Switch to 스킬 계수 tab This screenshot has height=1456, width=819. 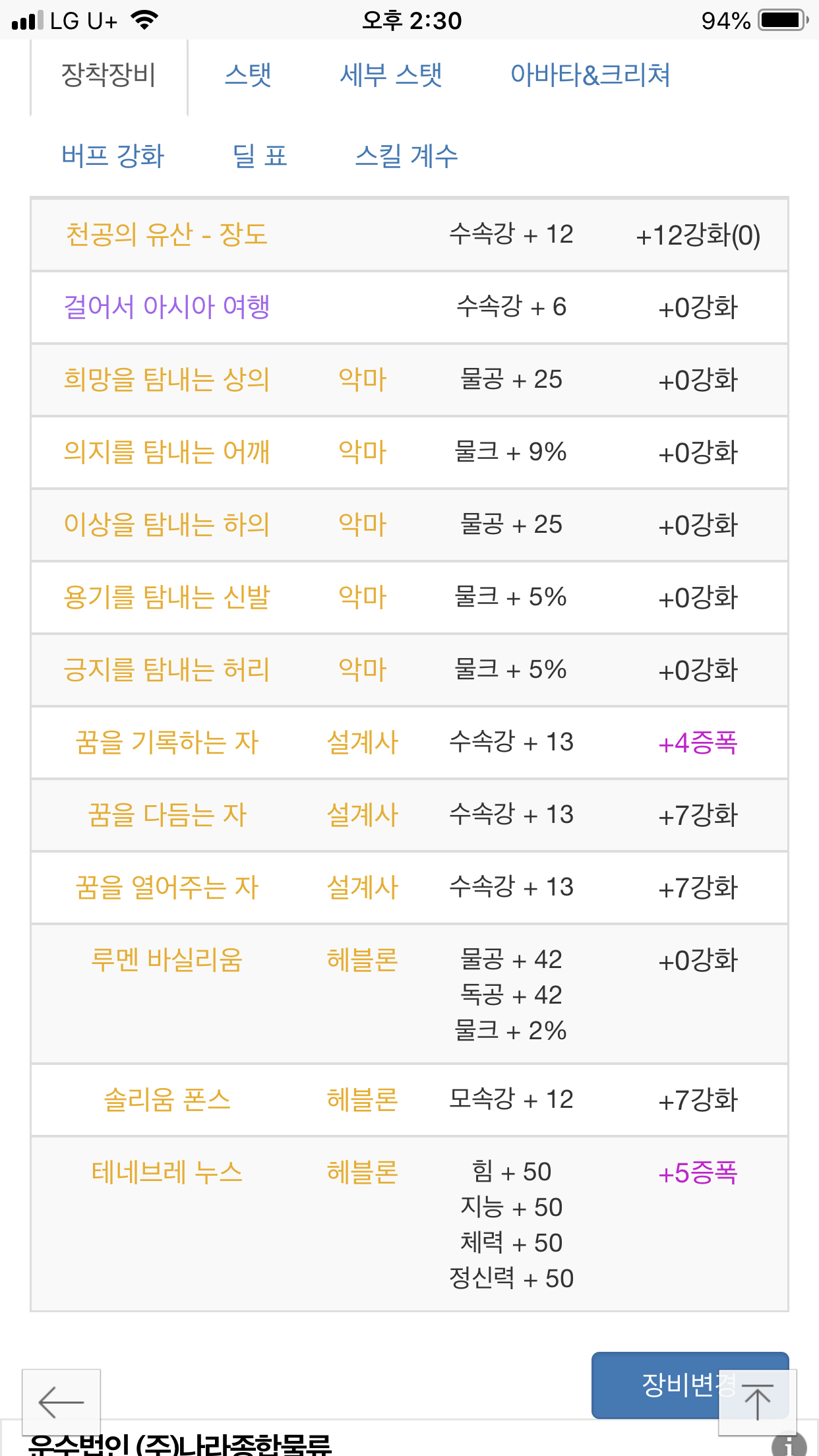(406, 156)
